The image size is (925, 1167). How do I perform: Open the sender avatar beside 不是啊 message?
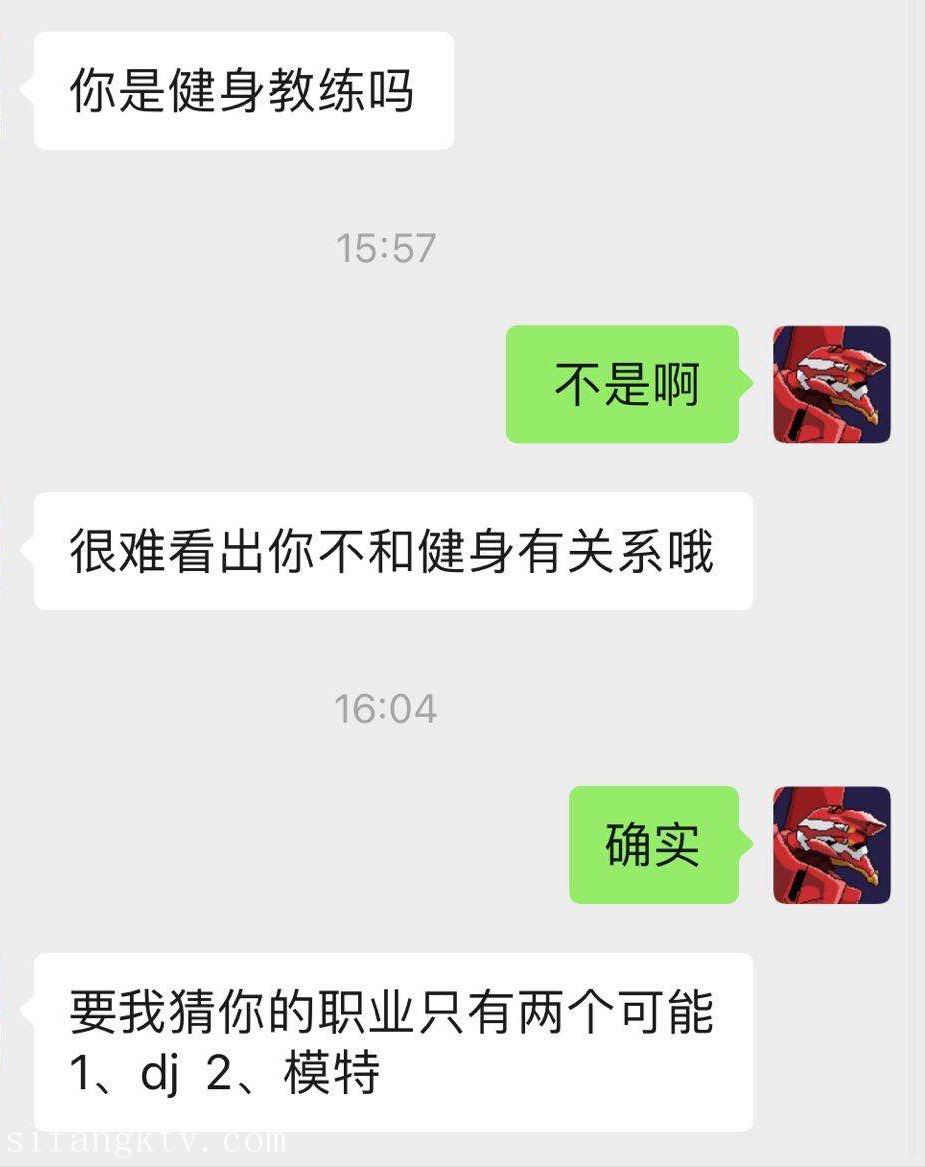tap(831, 384)
